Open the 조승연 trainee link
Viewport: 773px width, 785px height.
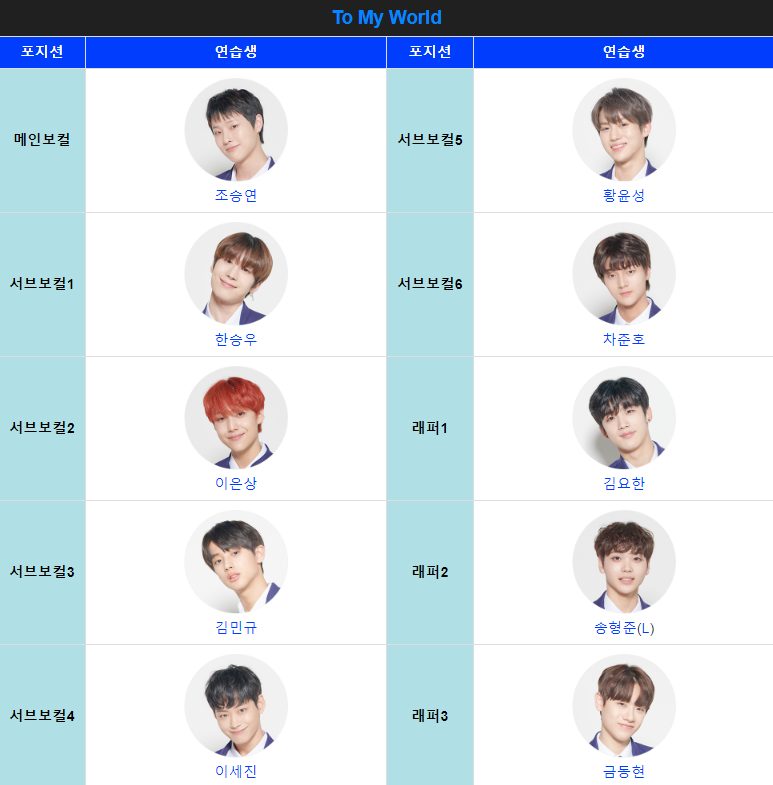pyautogui.click(x=236, y=195)
